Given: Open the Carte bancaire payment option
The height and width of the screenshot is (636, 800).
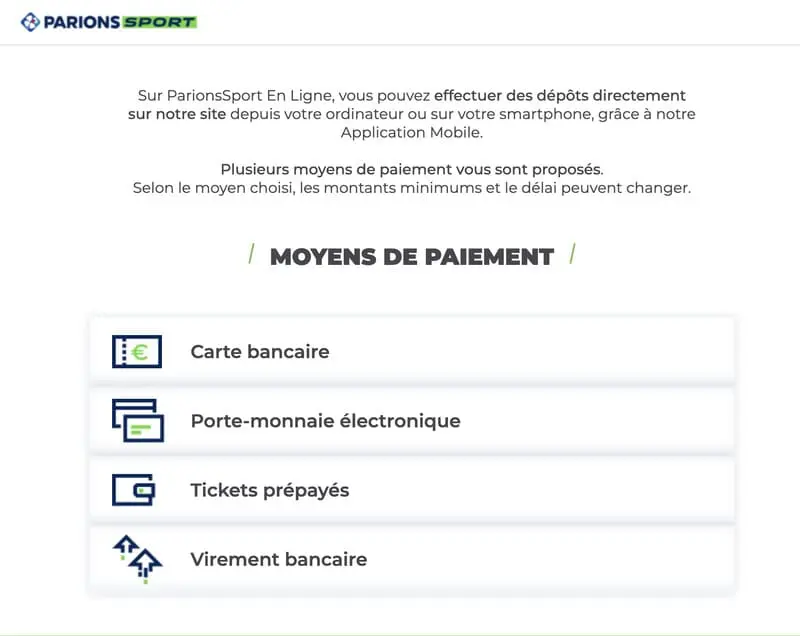Looking at the screenshot, I should coord(411,351).
